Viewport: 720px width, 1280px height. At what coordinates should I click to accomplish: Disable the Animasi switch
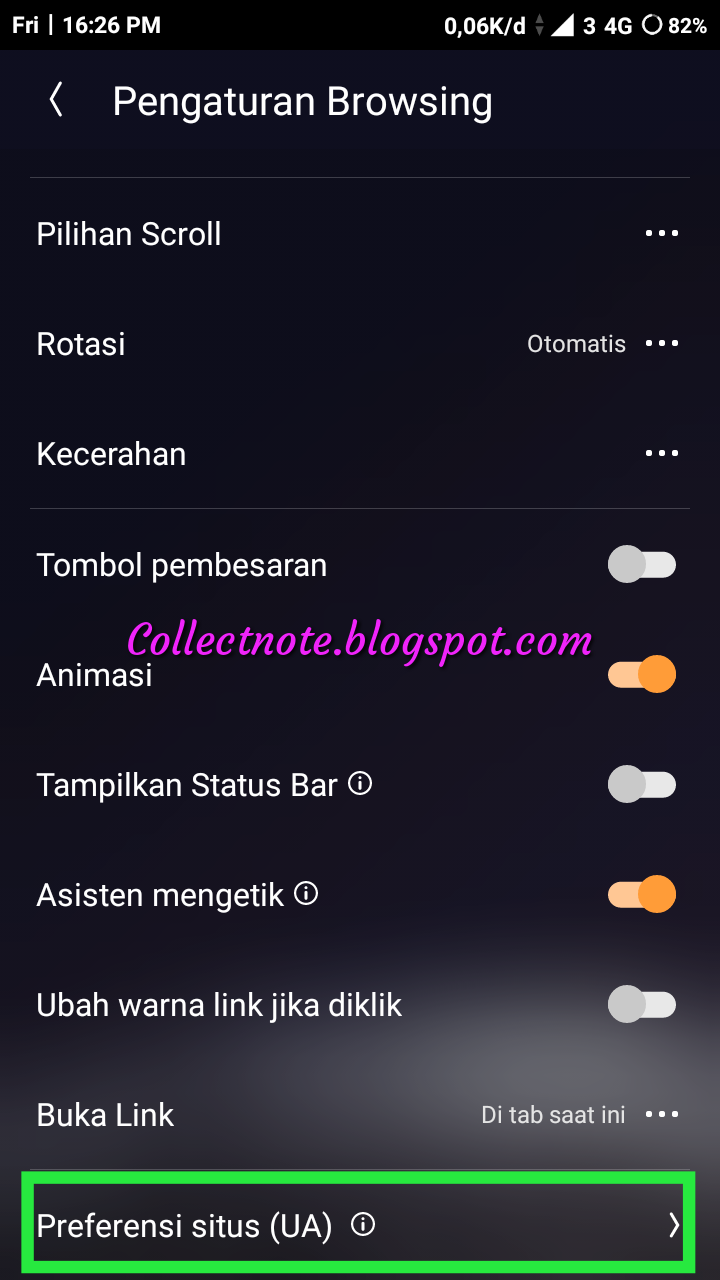642,674
